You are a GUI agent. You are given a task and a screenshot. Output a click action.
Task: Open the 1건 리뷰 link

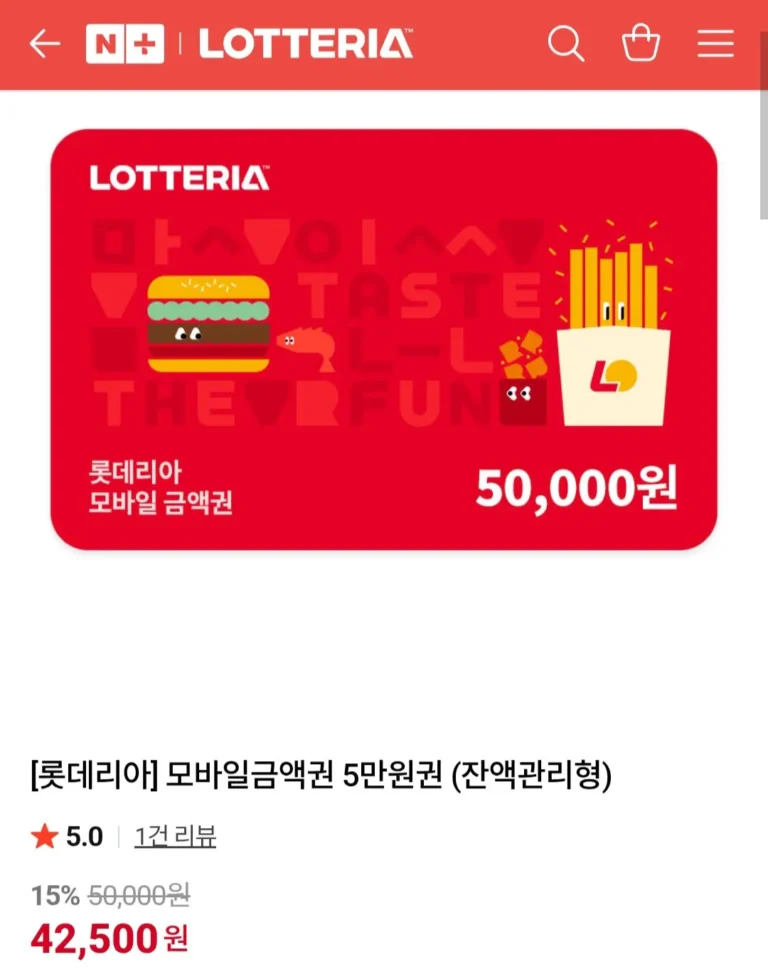click(175, 836)
